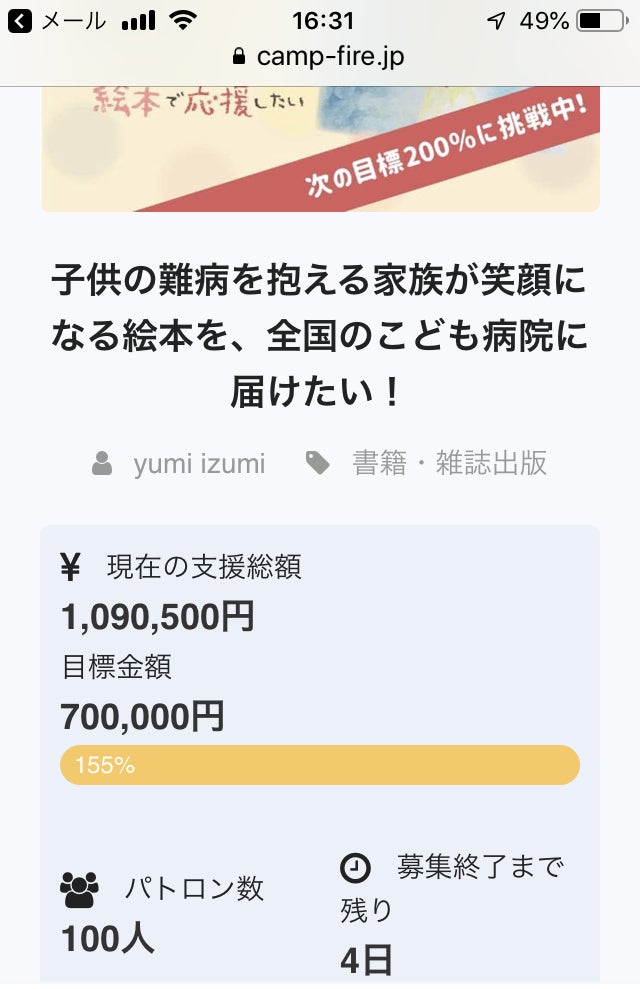Return to the メール app

point(56,21)
